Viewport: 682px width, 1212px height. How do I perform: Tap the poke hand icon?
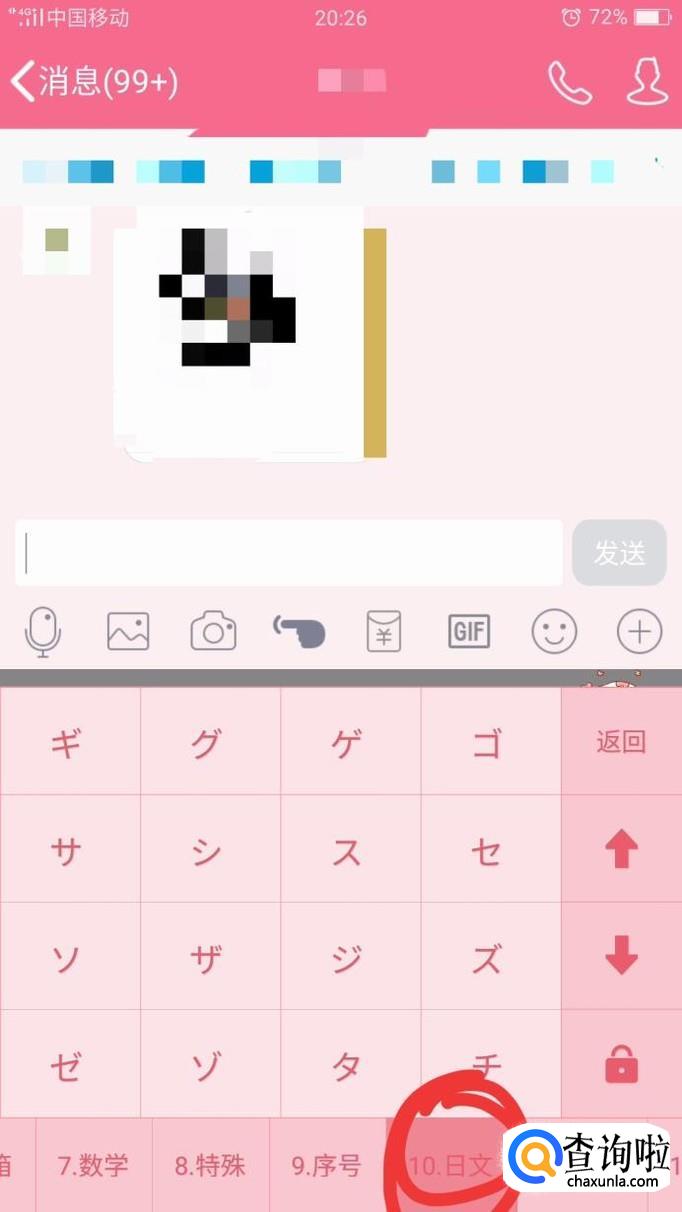tap(299, 631)
